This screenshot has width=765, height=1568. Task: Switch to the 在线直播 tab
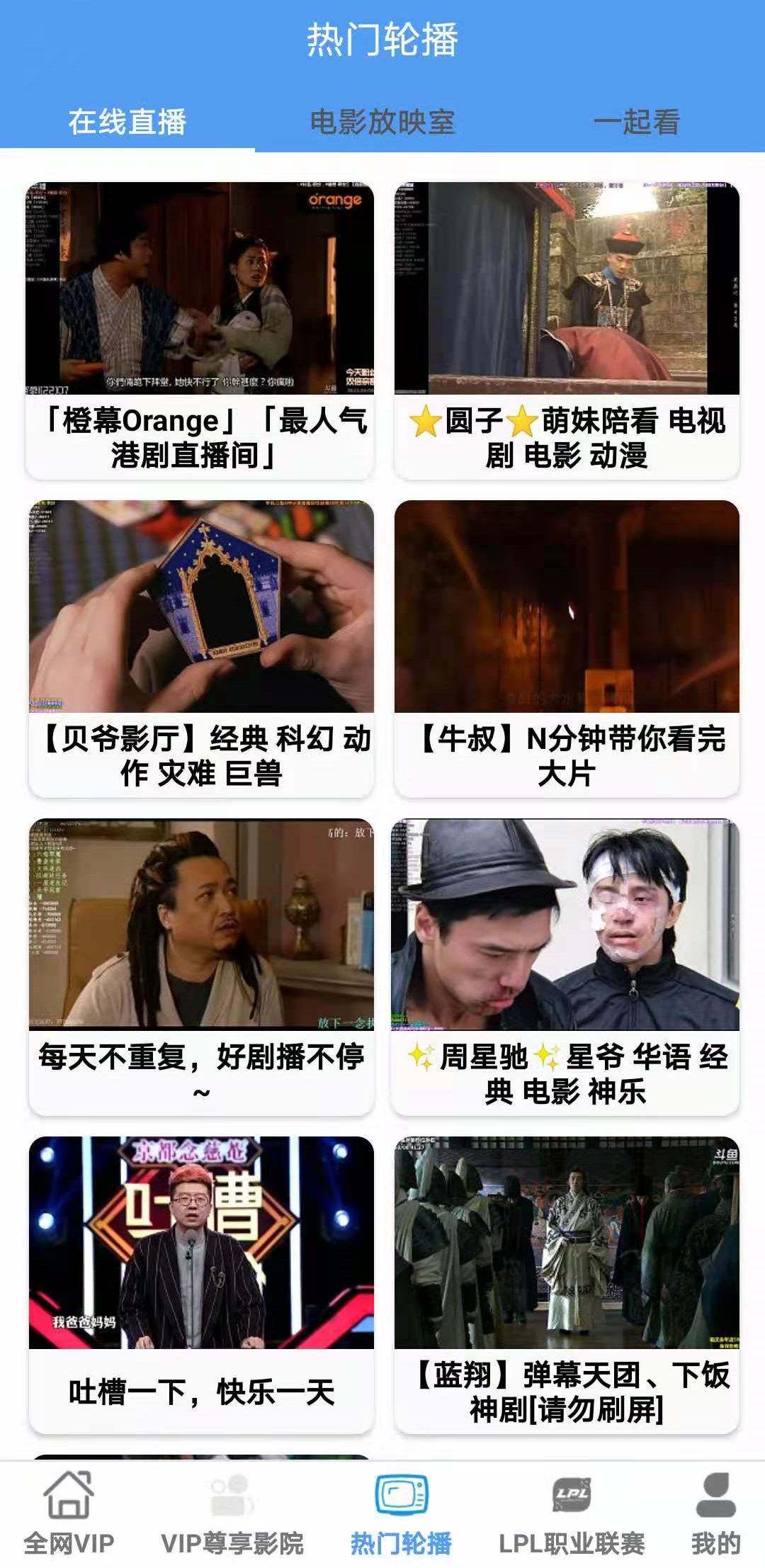(127, 122)
